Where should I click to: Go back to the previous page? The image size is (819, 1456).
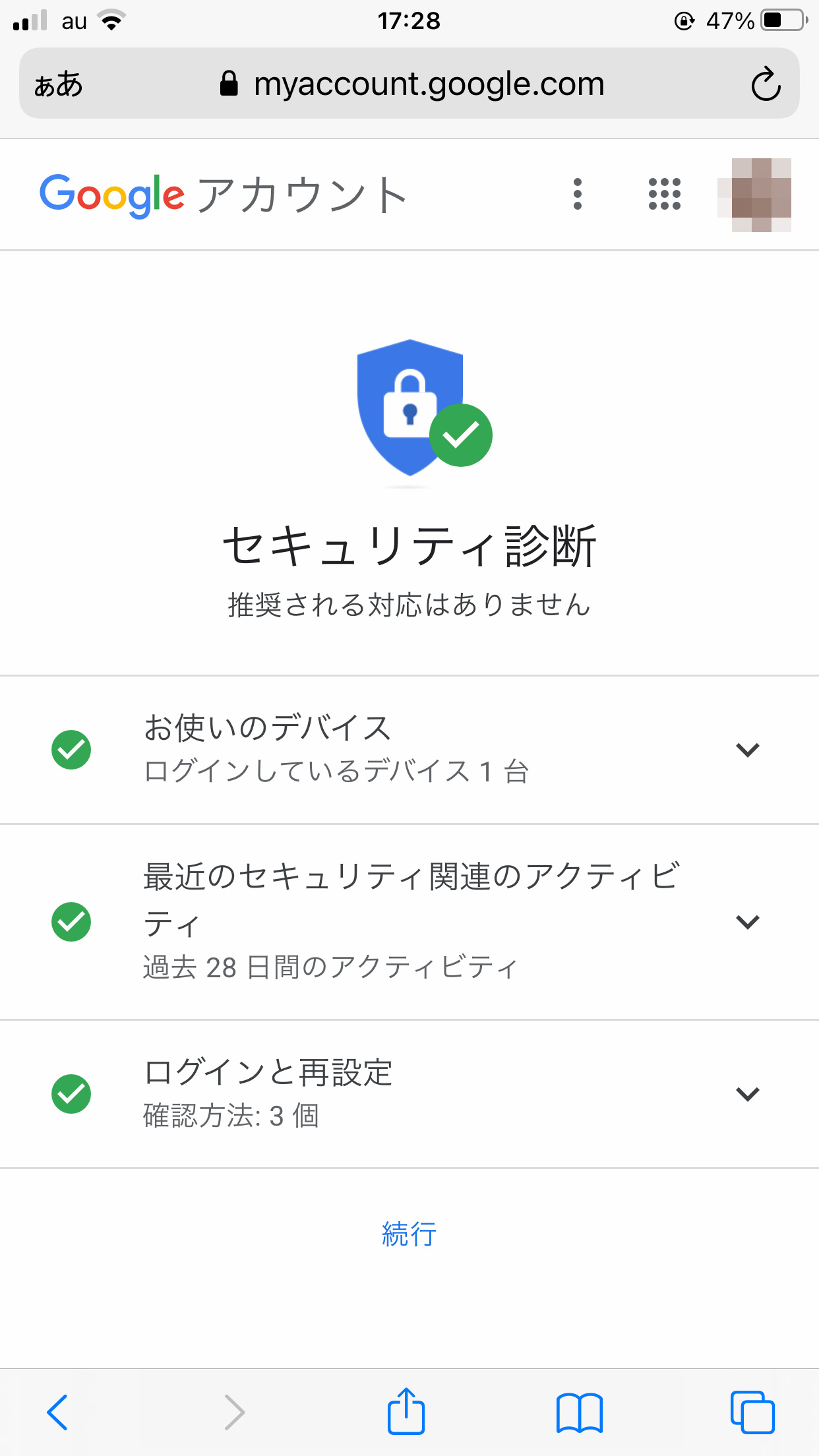57,1412
